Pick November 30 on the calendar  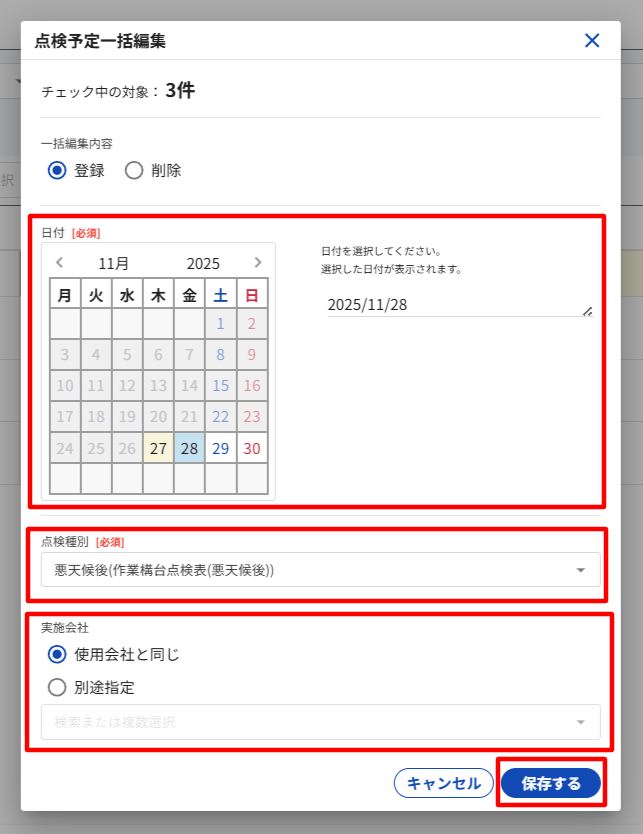[251, 448]
